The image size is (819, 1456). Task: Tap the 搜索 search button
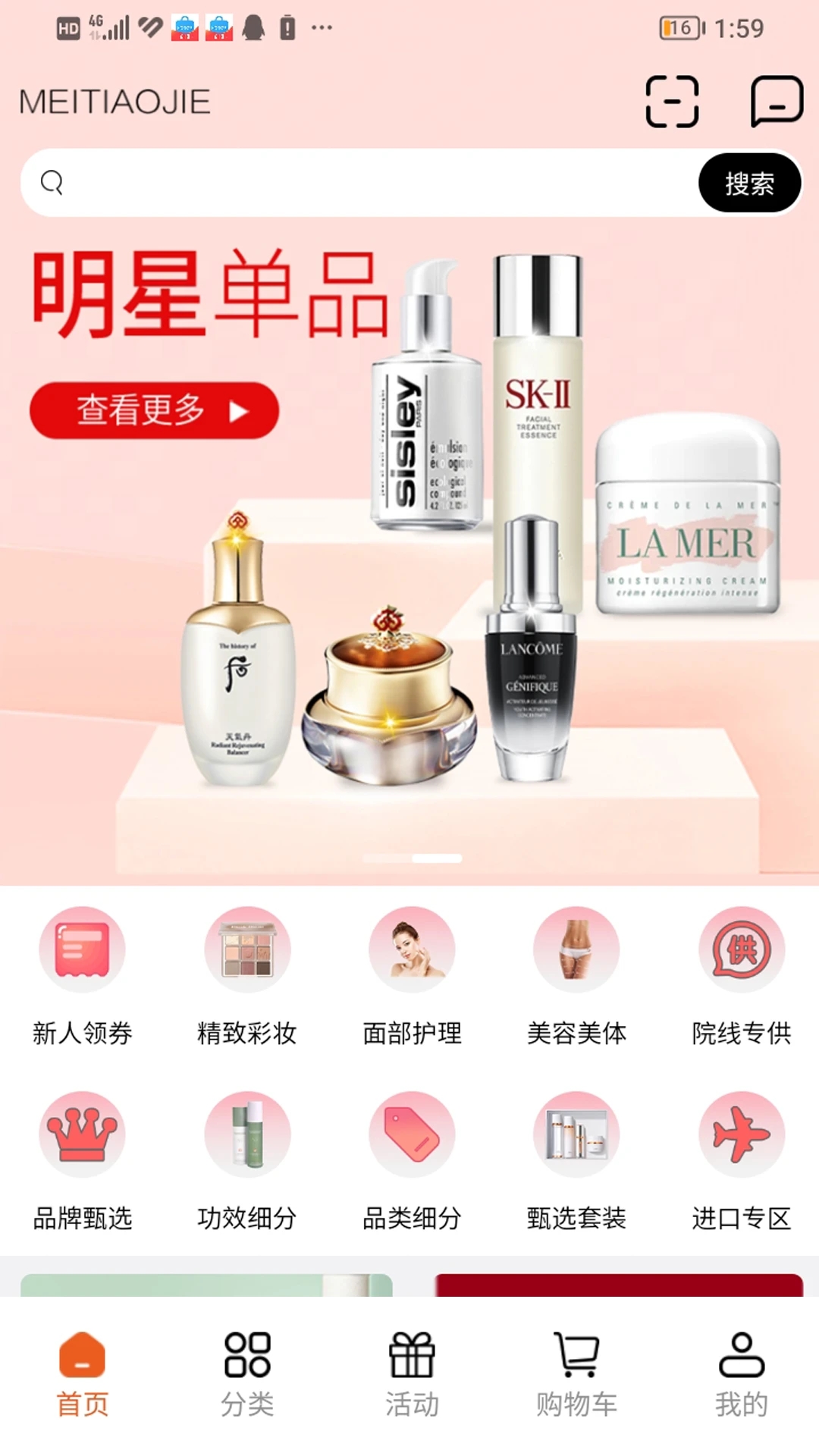(x=749, y=183)
